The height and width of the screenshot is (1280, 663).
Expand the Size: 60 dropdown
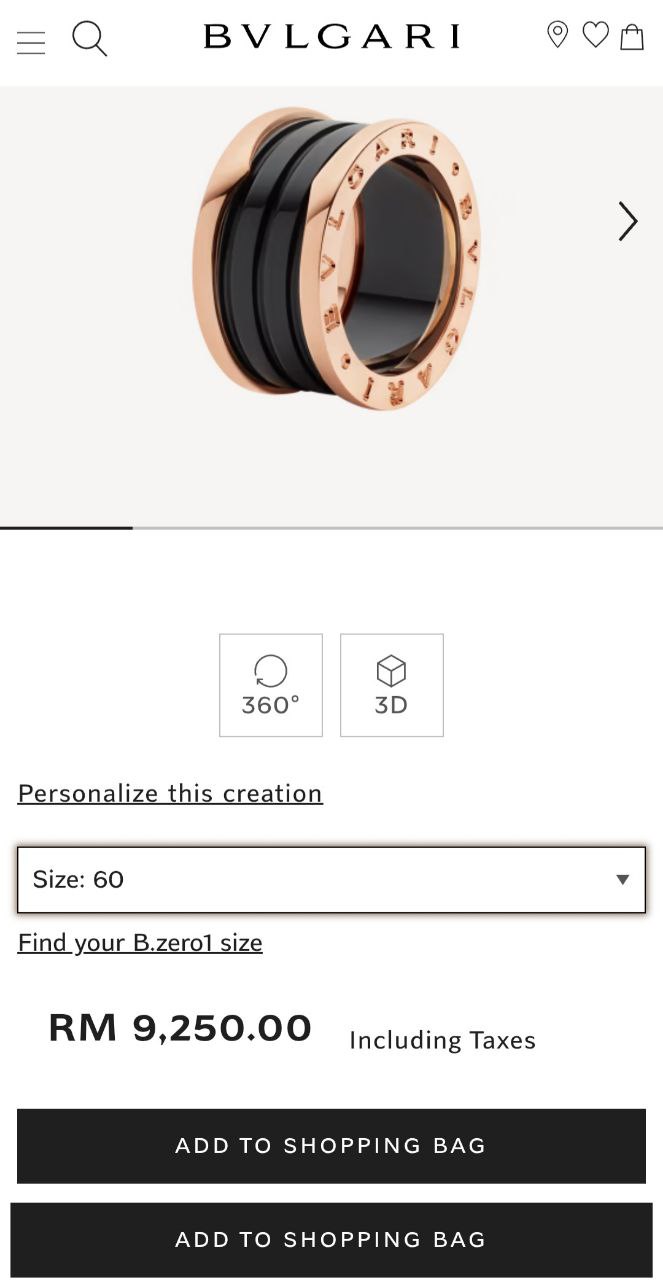click(x=331, y=880)
